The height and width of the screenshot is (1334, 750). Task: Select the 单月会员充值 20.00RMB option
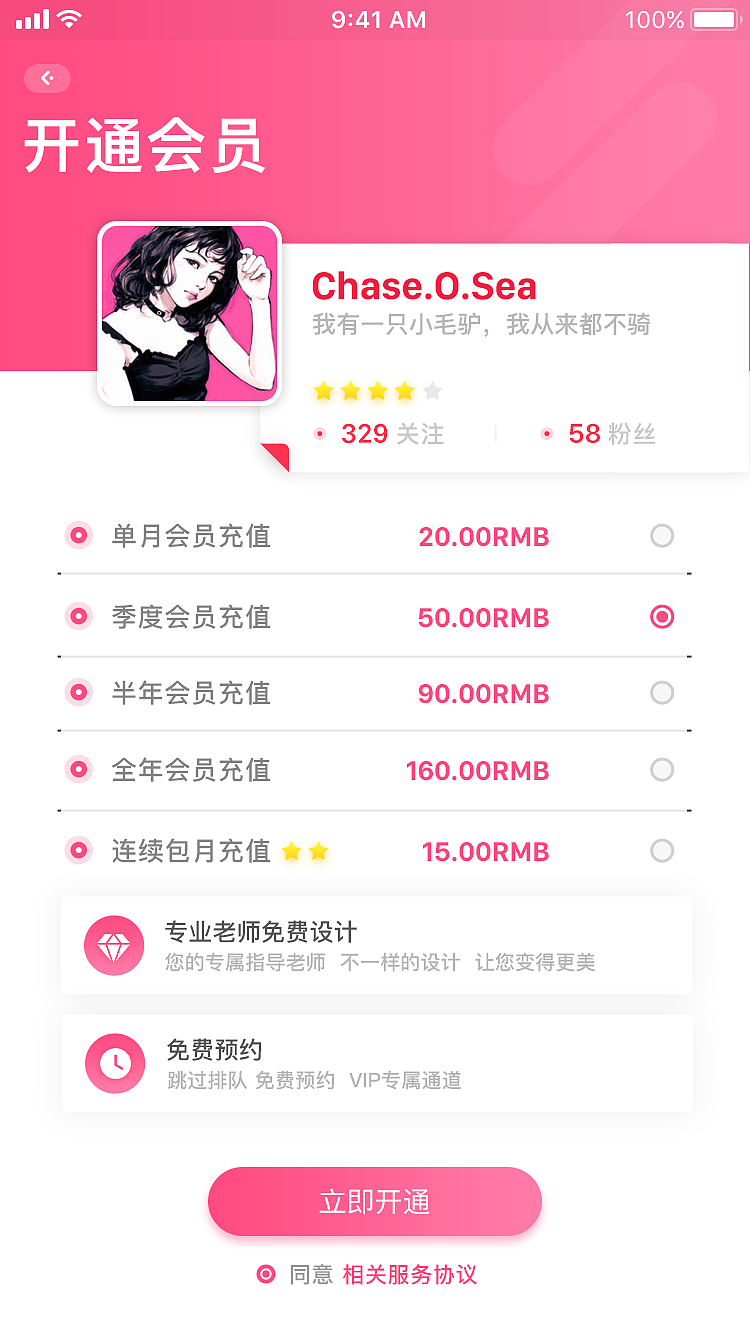(x=662, y=536)
